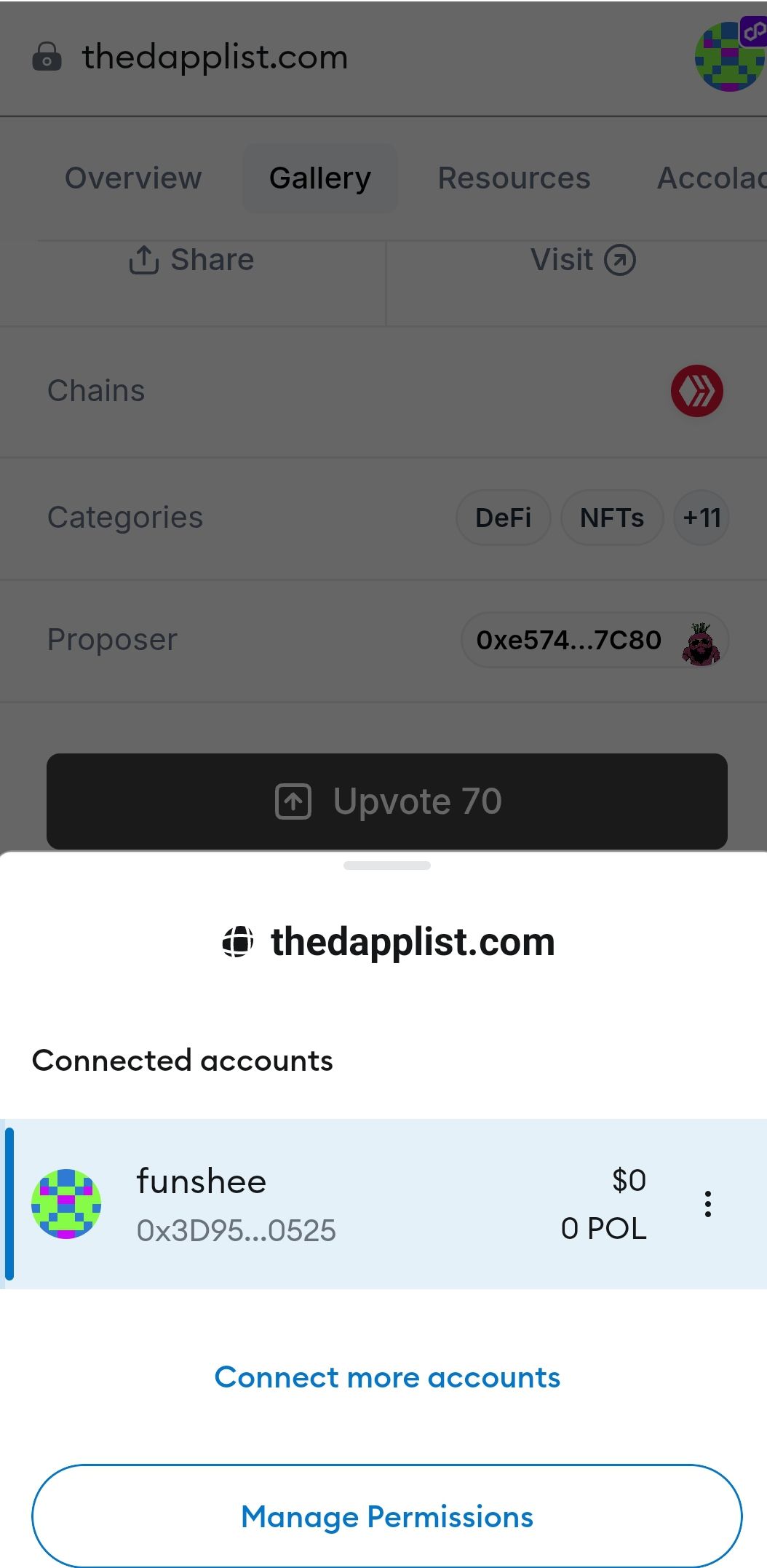Tap Connect more accounts link
Screen dimensions: 767x1568
(x=387, y=1377)
